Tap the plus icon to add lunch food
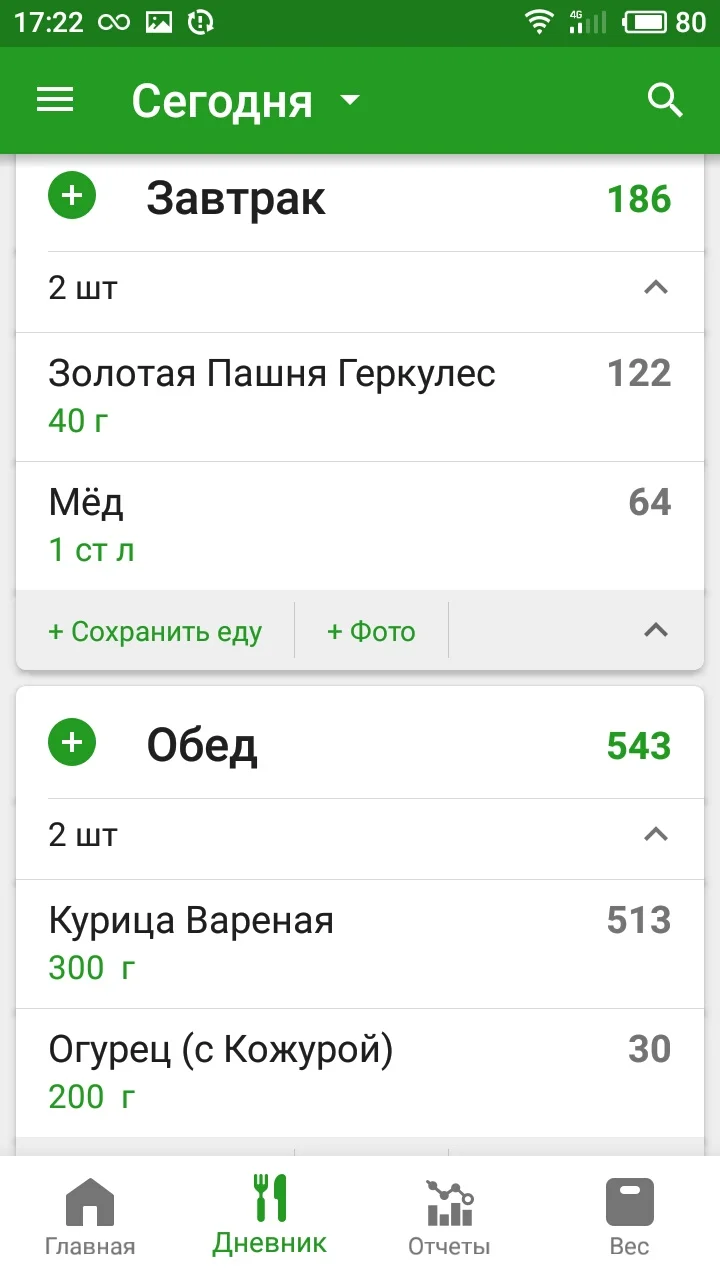Screen dimensions: 720x1280 (x=71, y=742)
